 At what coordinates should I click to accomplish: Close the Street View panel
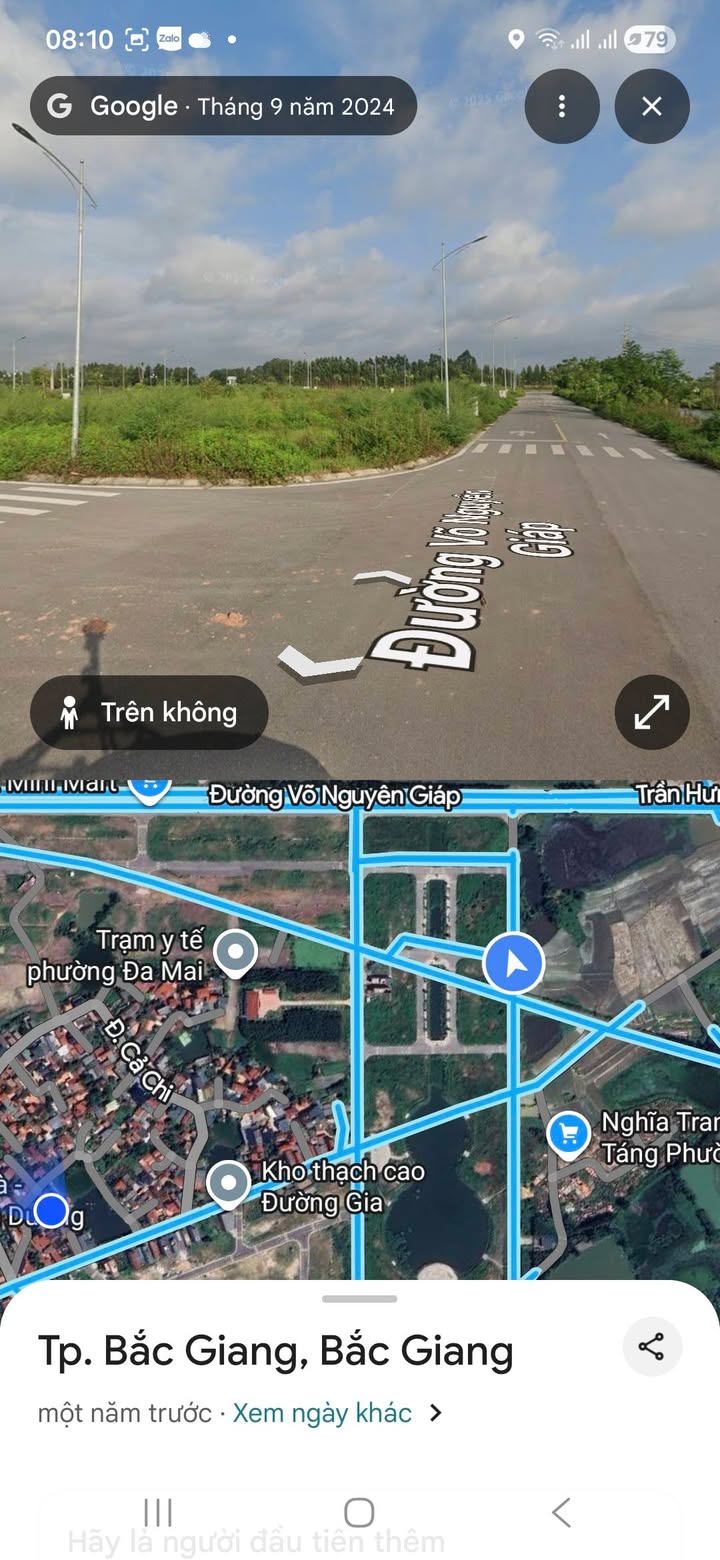652,106
